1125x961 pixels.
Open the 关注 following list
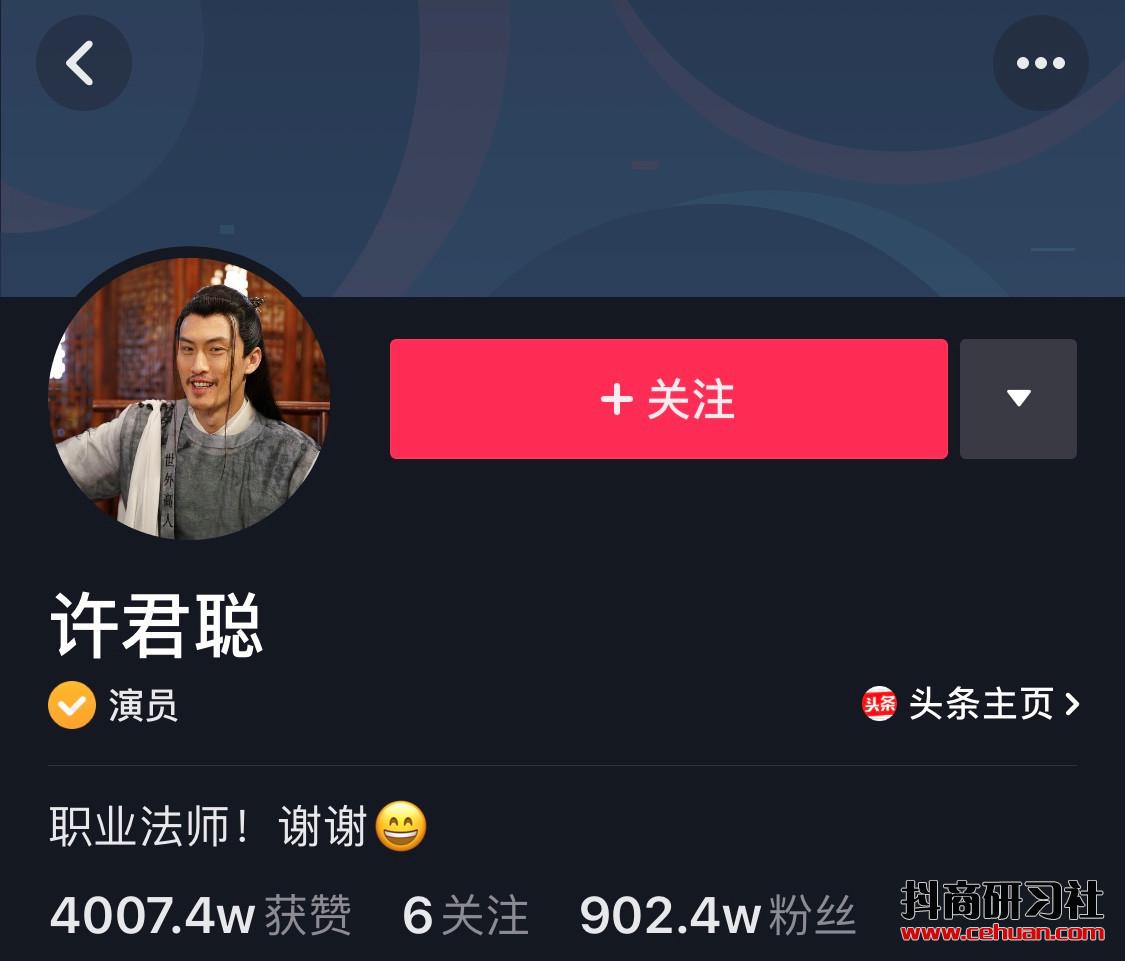point(465,915)
